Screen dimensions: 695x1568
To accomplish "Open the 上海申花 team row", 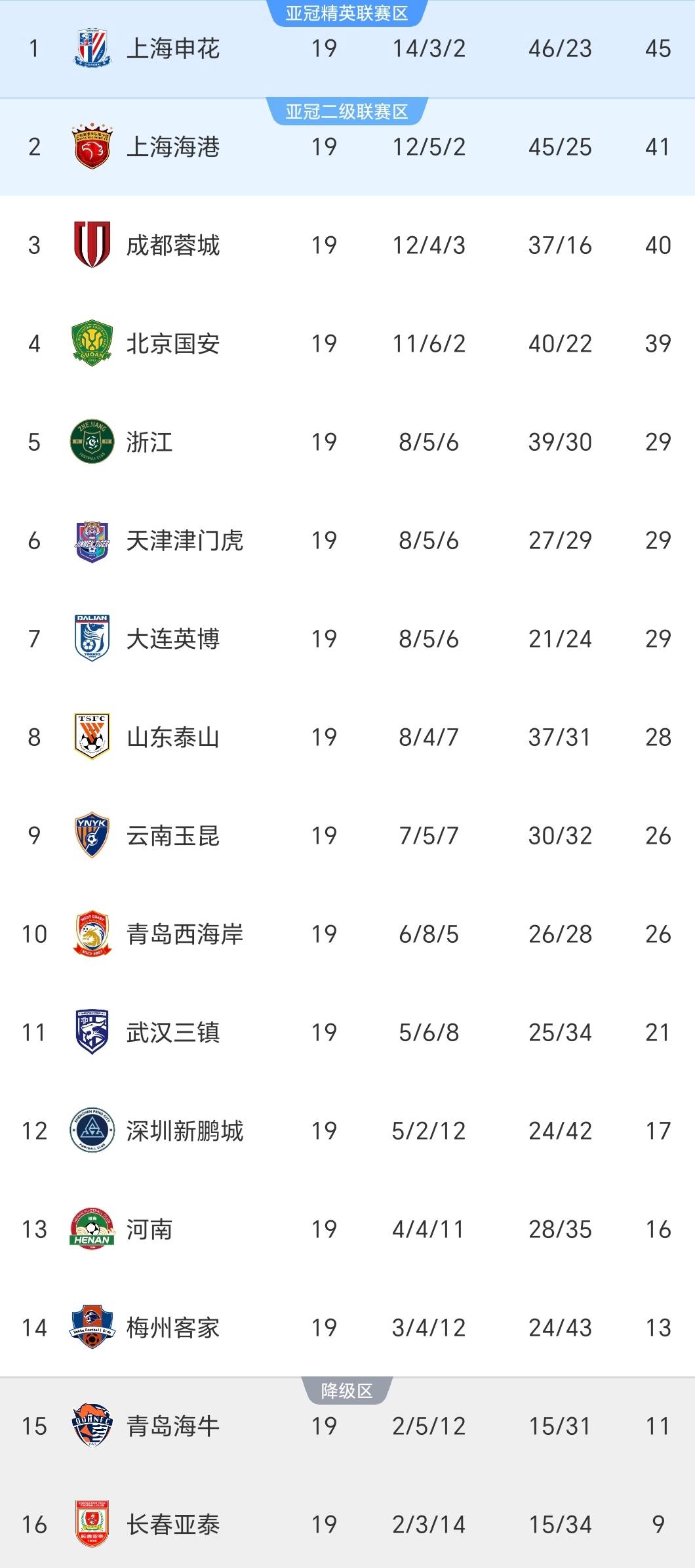I will pos(347,49).
